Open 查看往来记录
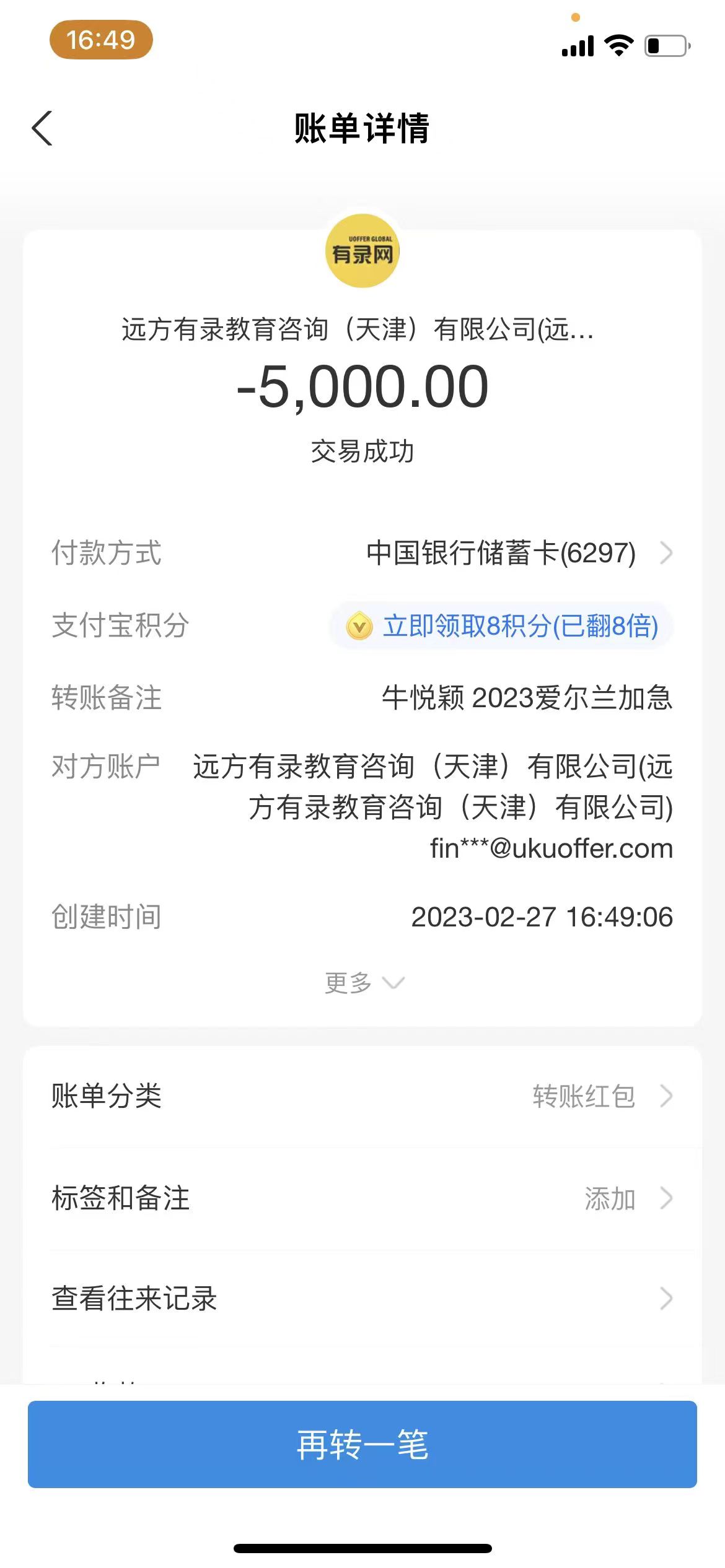Screen dimensions: 725x1568 [x=362, y=1299]
